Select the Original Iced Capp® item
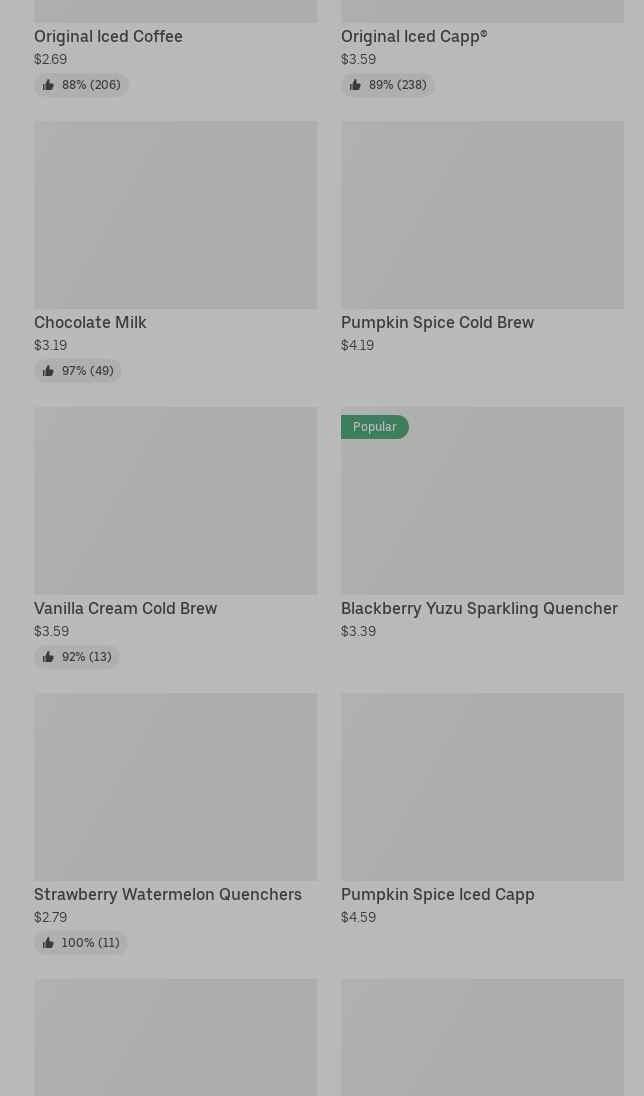 tap(414, 36)
